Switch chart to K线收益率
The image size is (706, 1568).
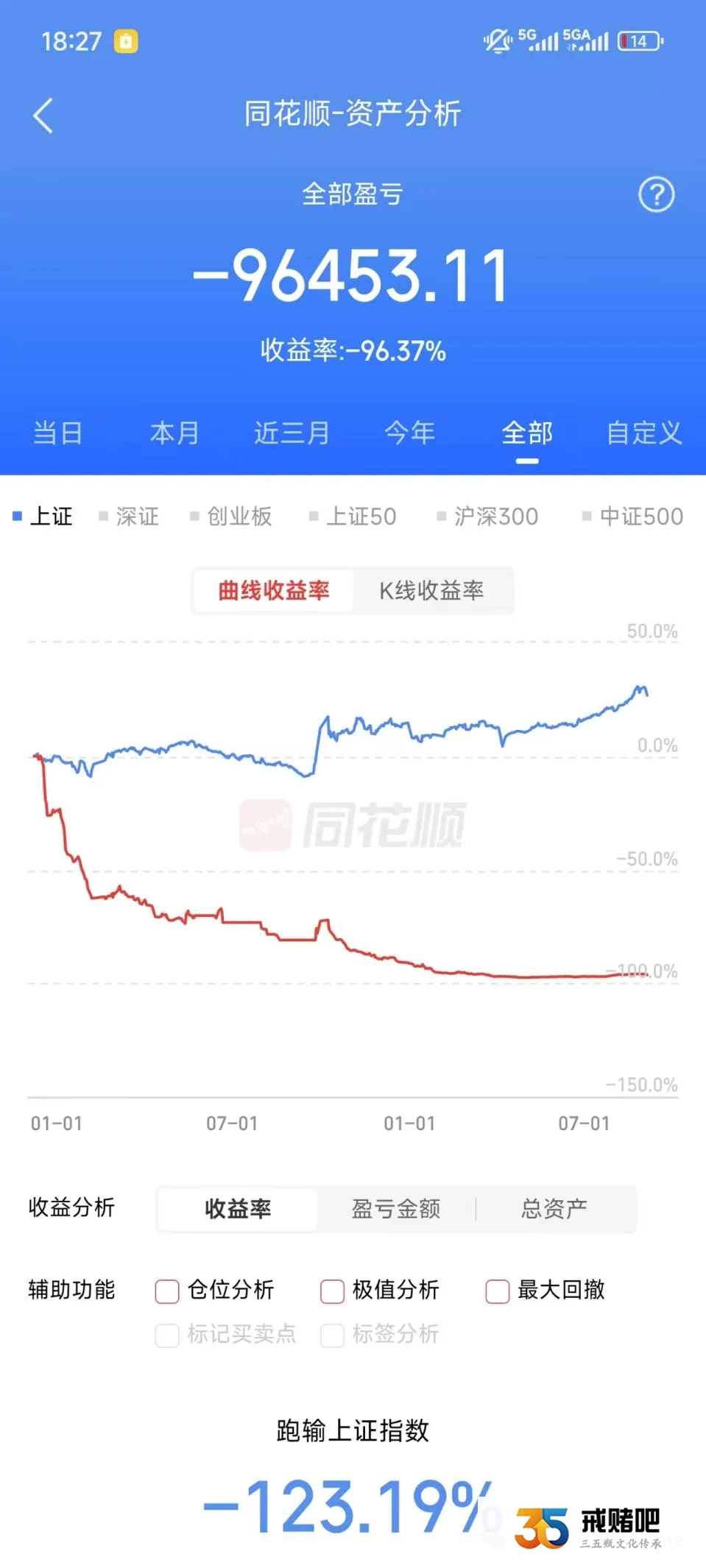tap(431, 590)
